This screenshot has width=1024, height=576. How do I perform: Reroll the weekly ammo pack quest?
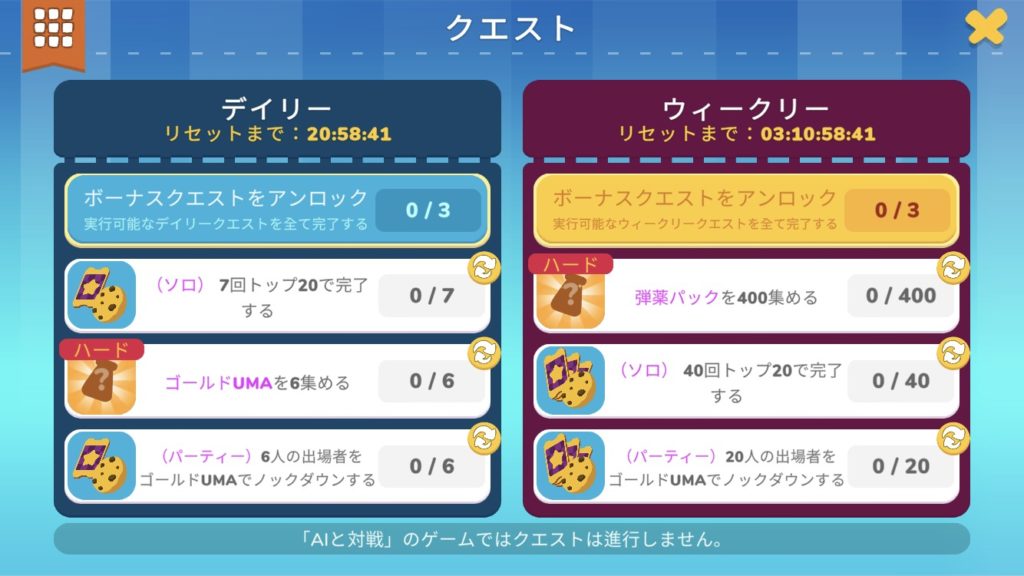click(952, 268)
